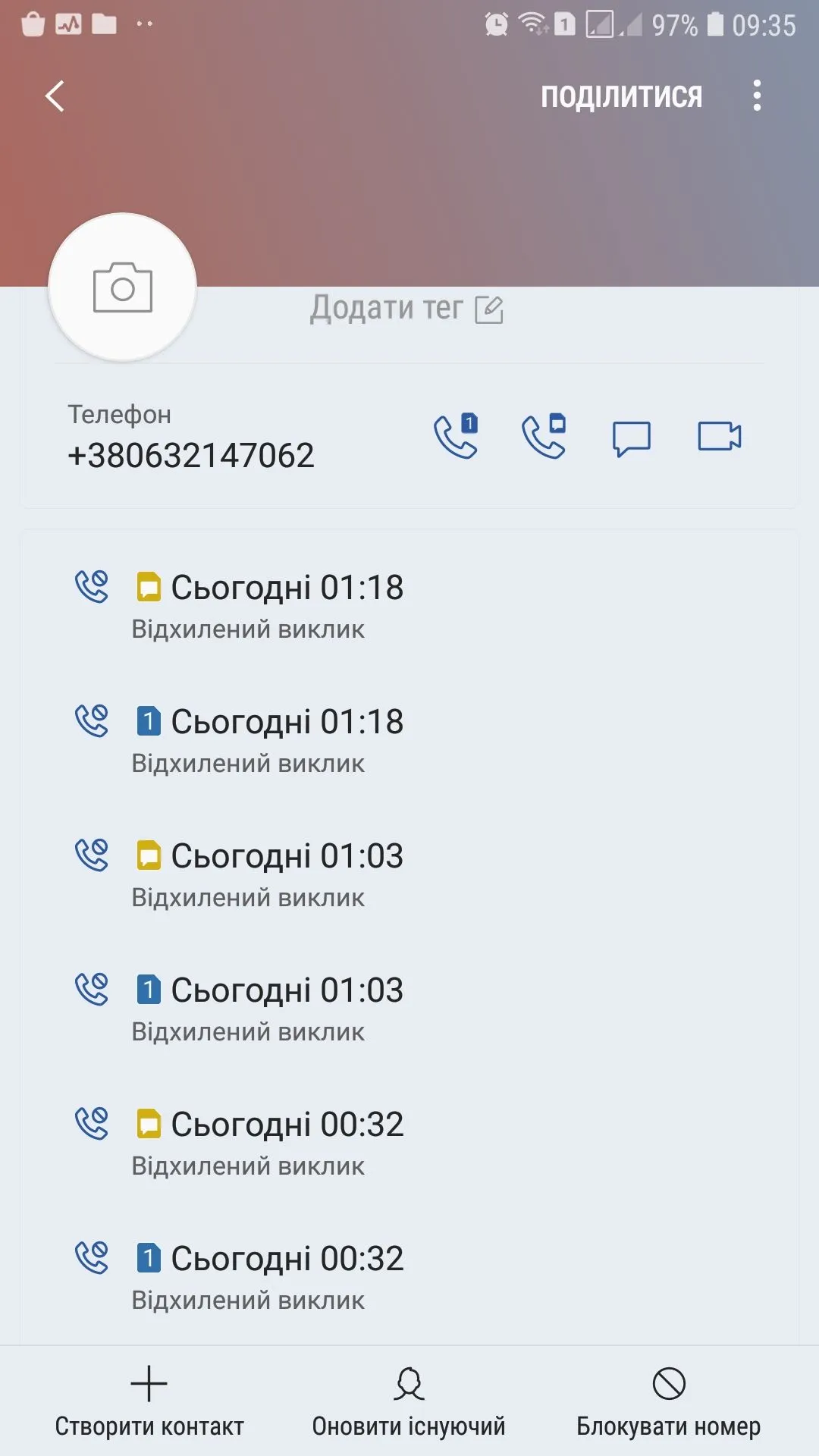Screen dimensions: 819x1456
Task: Go back using the top-left arrow
Action: [x=55, y=96]
